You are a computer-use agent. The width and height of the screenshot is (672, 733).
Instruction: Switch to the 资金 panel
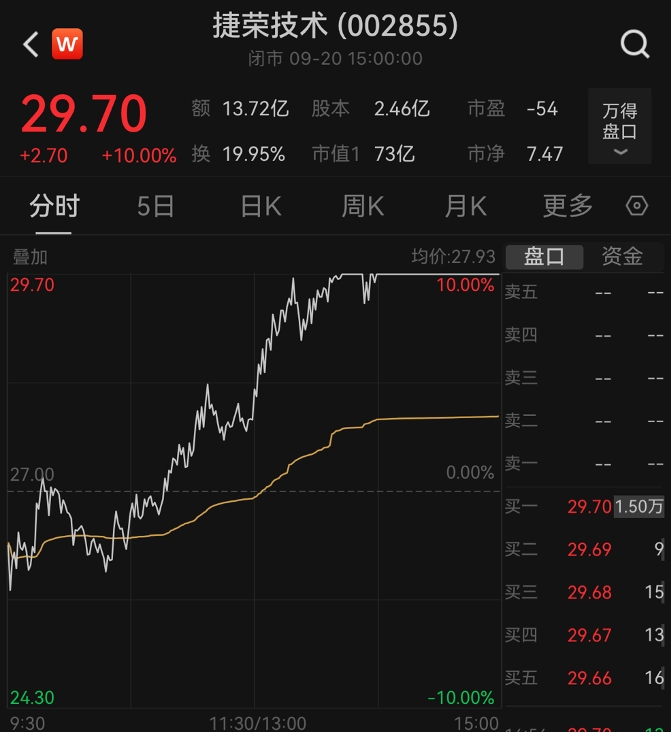[621, 257]
